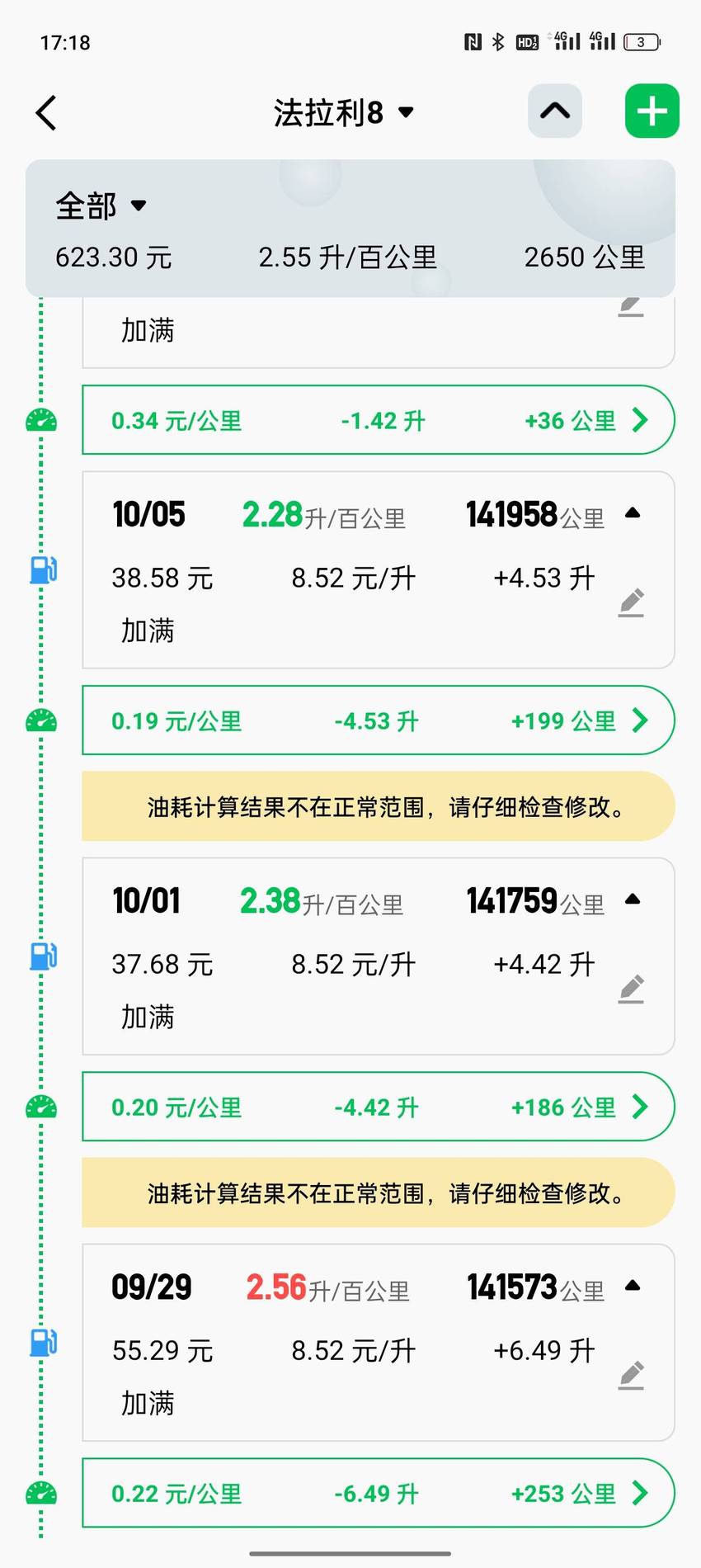Screen dimensions: 701x1568
Task: Collapse the 09/29 record with its arrow
Action: (x=633, y=1286)
